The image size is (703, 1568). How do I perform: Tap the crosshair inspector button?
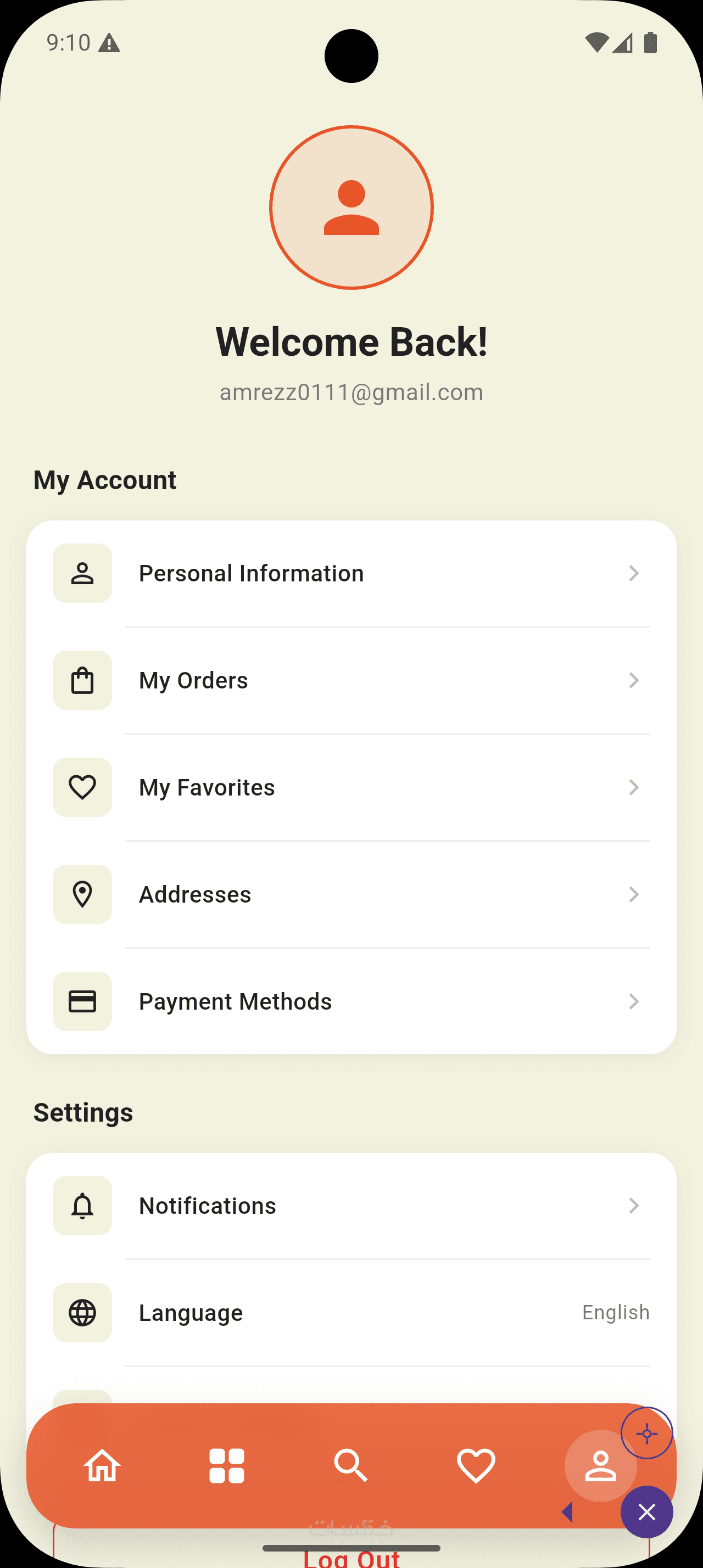(x=646, y=1434)
